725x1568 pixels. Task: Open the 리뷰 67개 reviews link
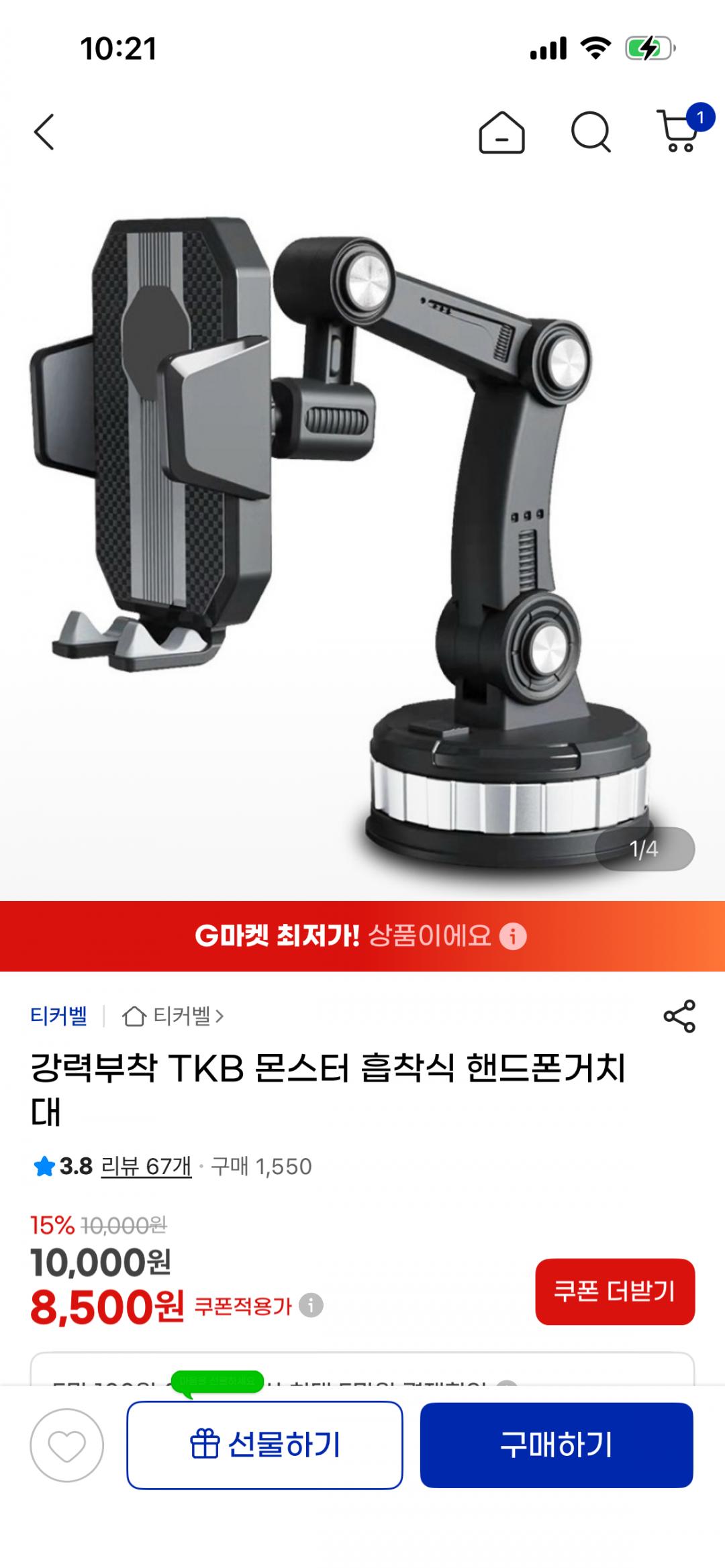pos(146,1167)
